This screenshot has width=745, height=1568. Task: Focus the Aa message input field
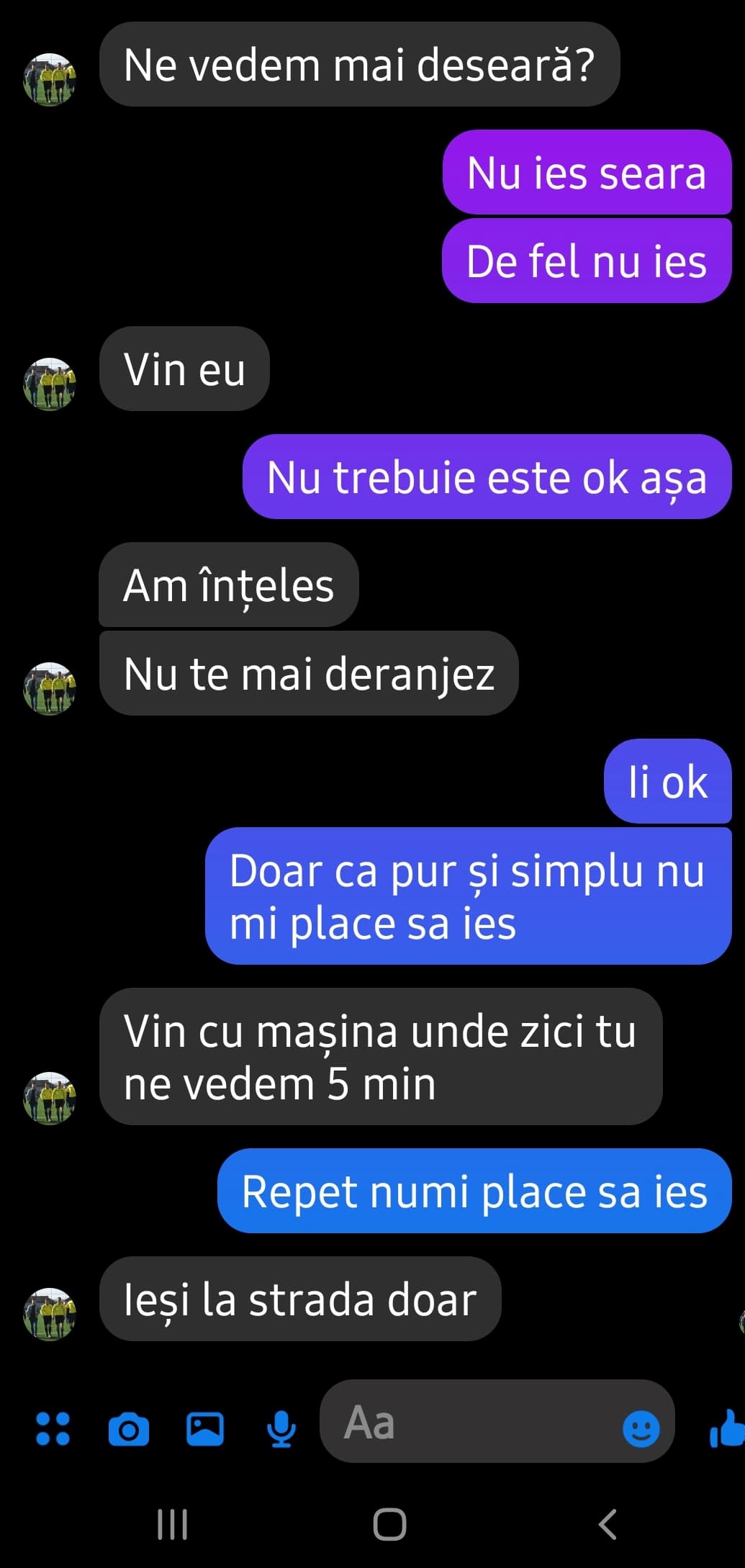pyautogui.click(x=468, y=1422)
